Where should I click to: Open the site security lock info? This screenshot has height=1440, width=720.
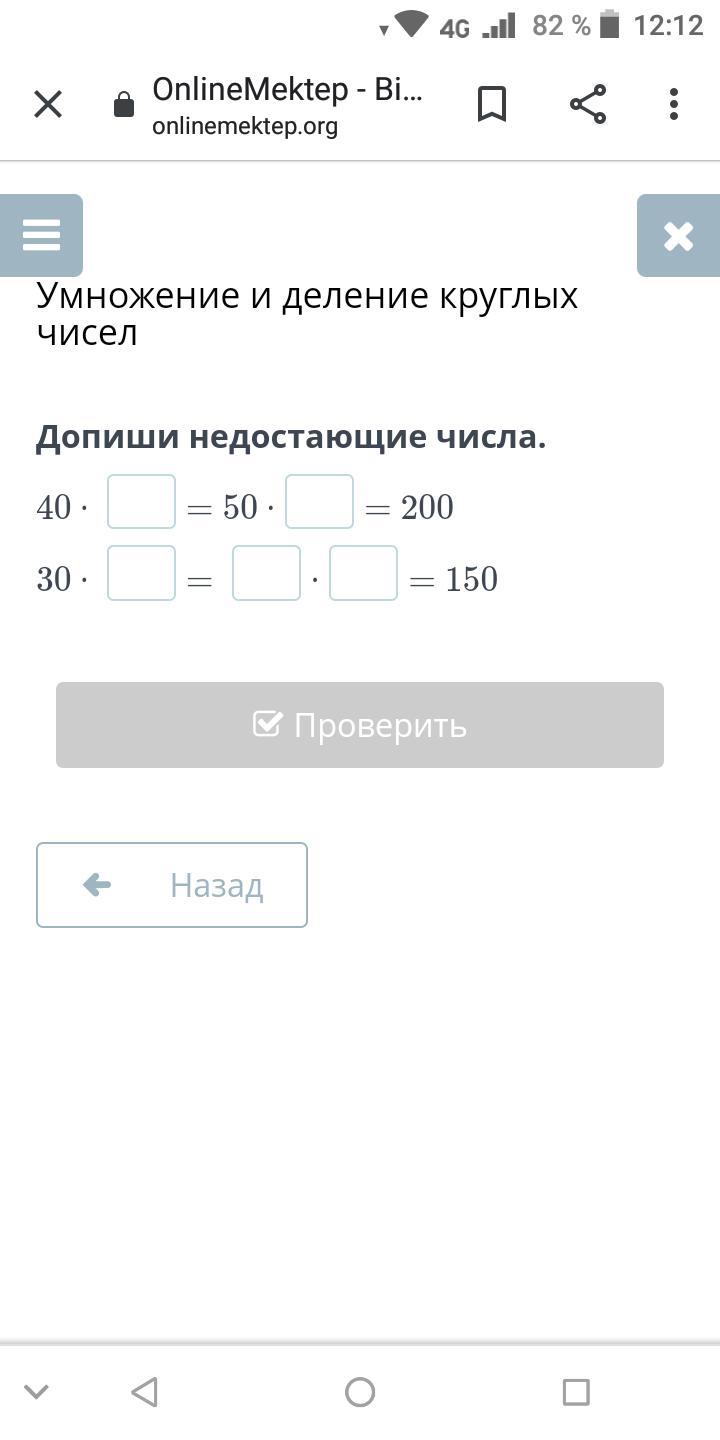click(124, 105)
